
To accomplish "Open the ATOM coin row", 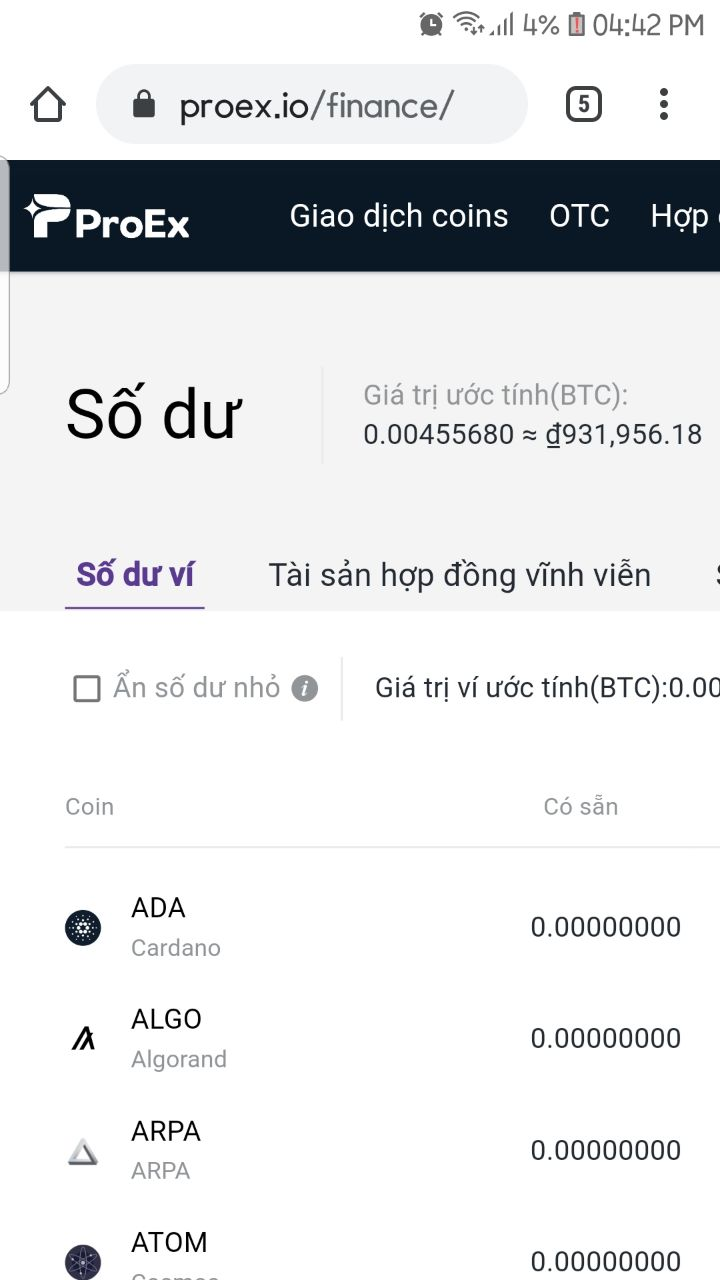I will [168, 1250].
